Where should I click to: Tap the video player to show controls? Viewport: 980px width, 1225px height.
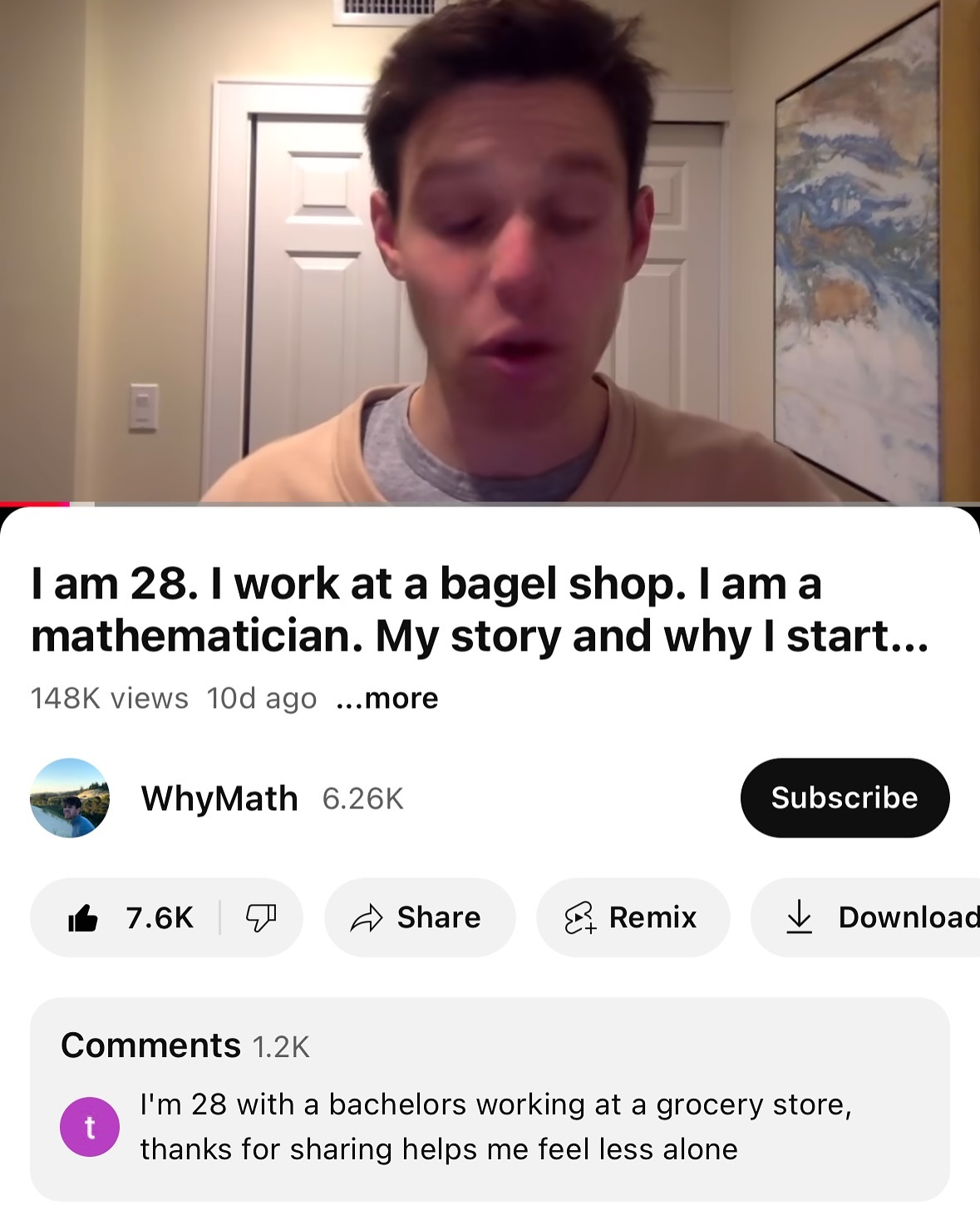click(x=490, y=249)
